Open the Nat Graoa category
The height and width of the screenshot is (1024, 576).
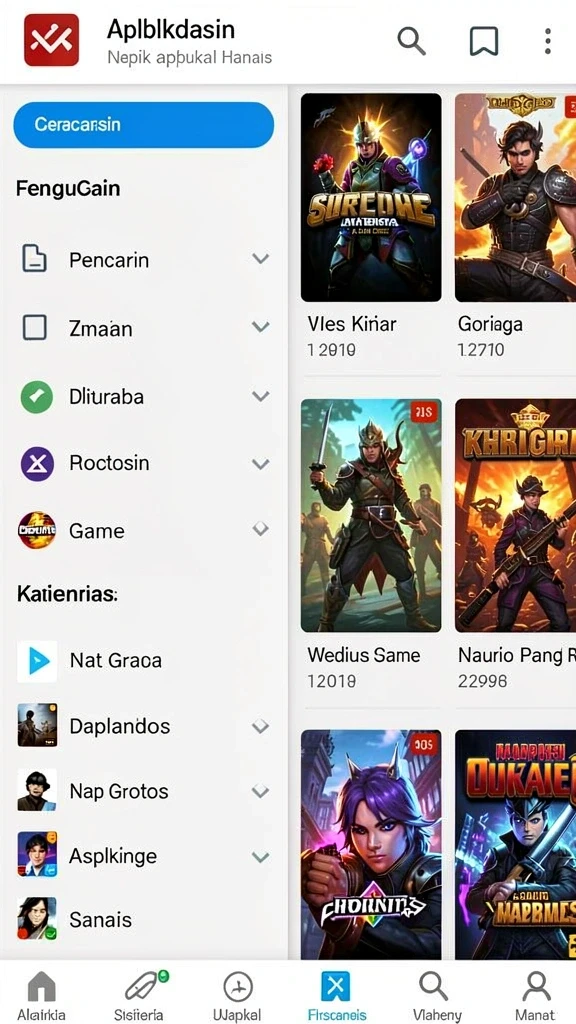pos(144,661)
